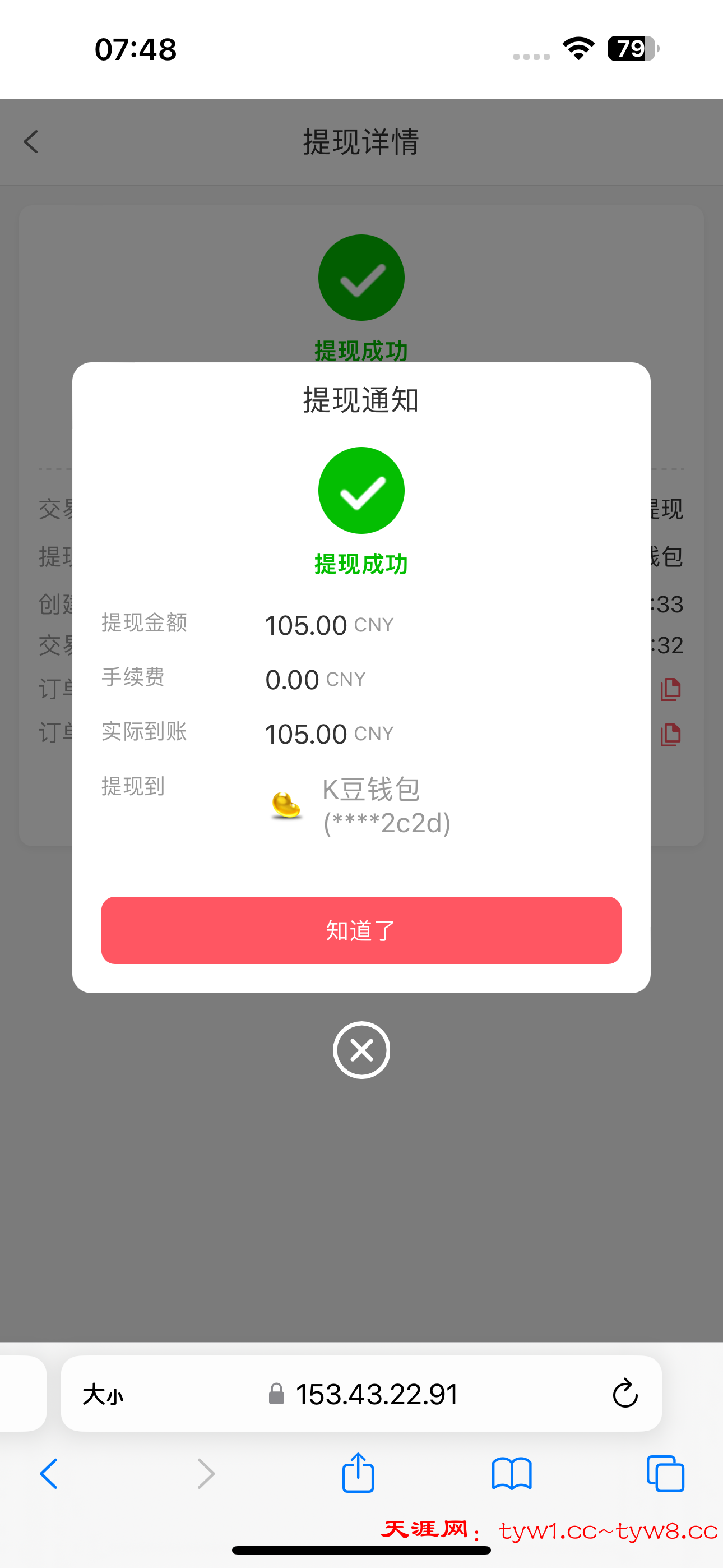Dismiss the 提现通知 dialog with X
Viewport: 723px width, 1568px height.
point(361,1050)
